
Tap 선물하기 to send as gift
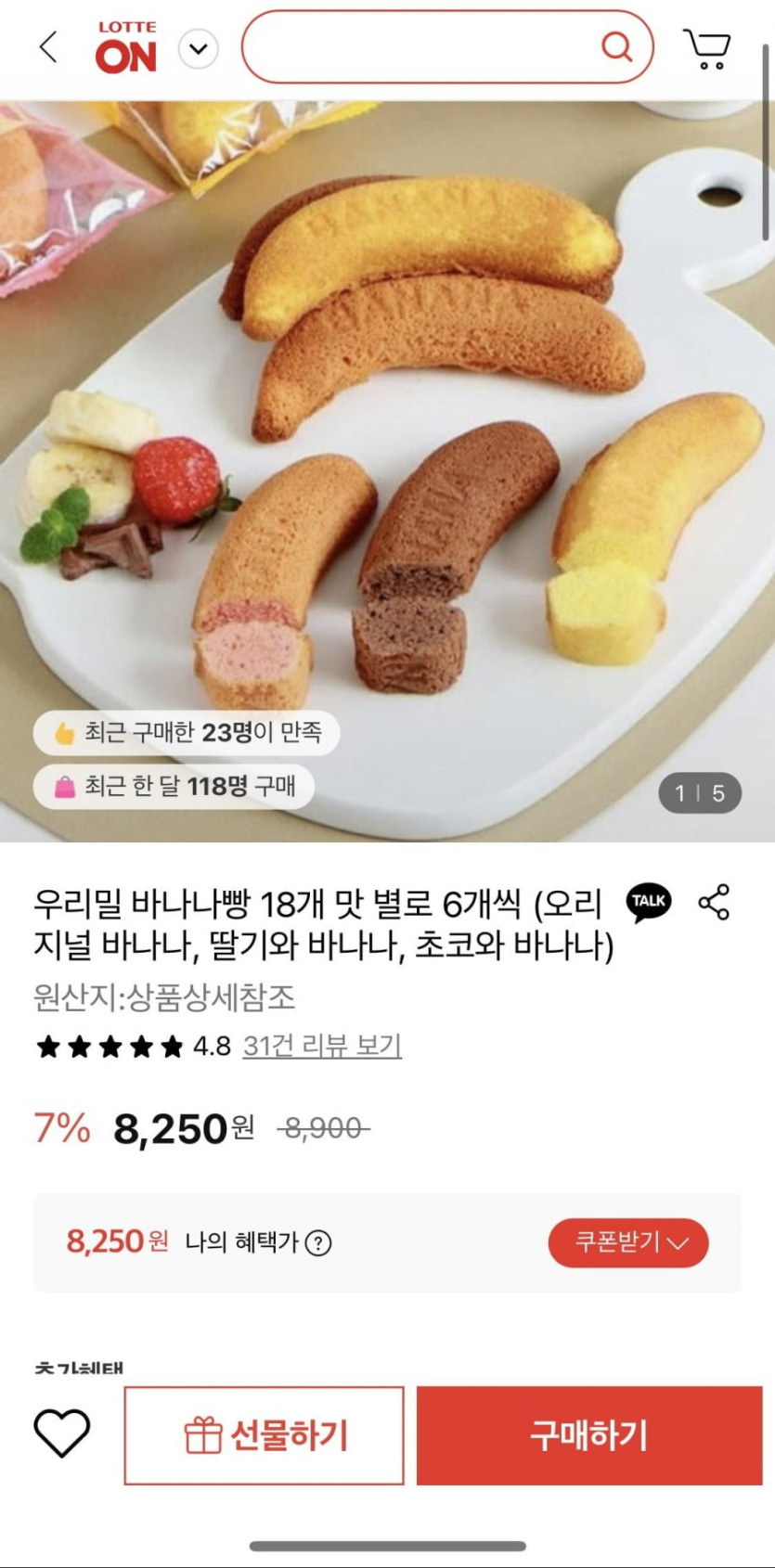(265, 1435)
